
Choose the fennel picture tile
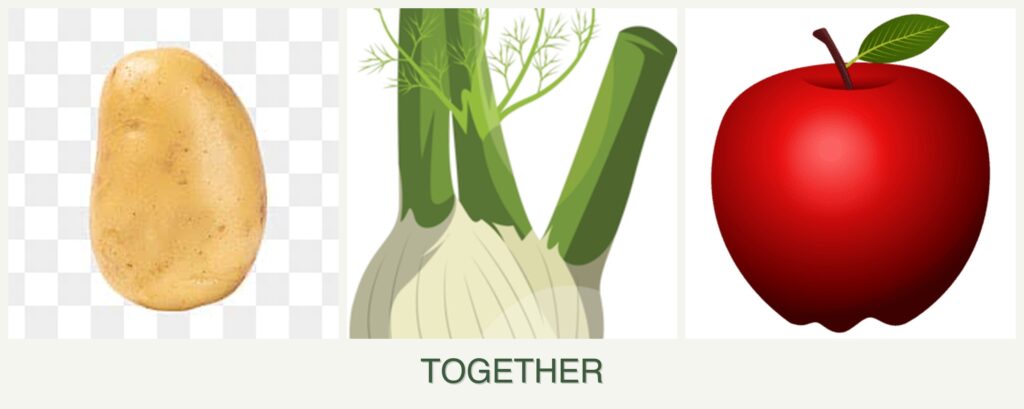coord(512,173)
